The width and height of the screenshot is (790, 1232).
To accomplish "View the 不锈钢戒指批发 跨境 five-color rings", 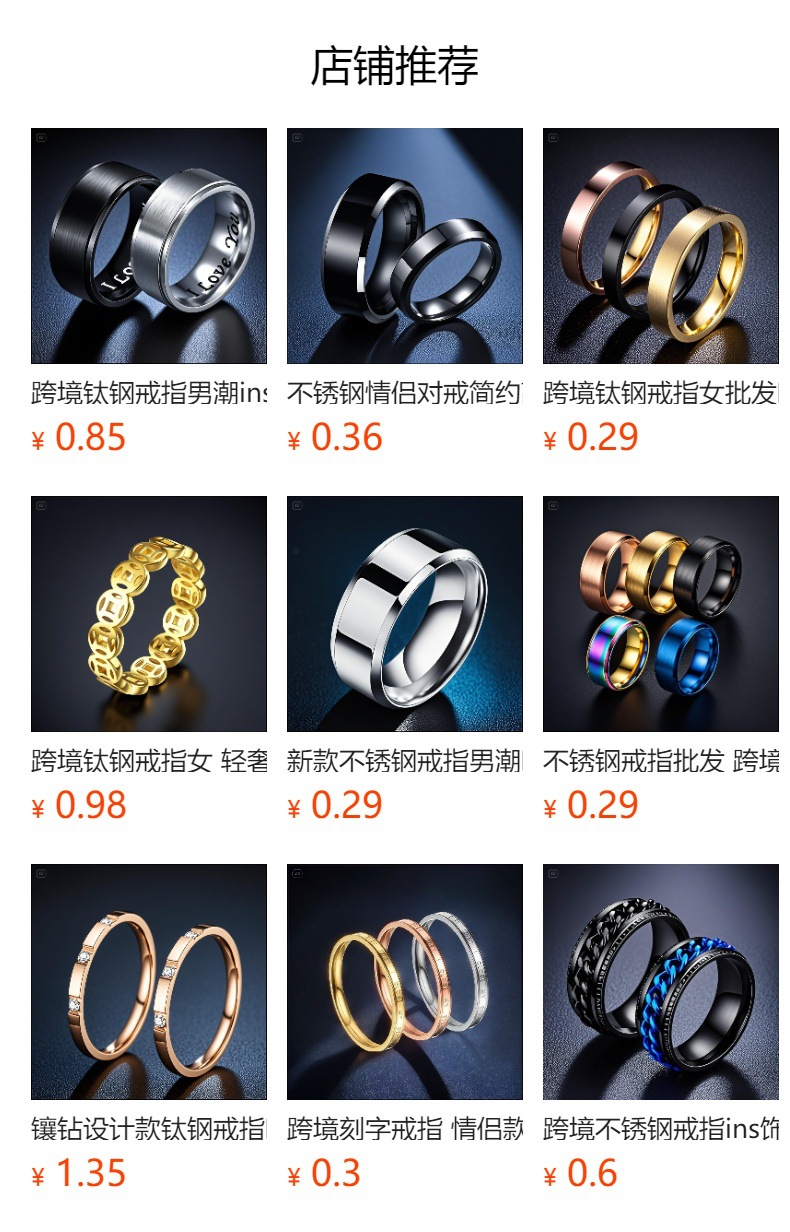I will pos(661,614).
